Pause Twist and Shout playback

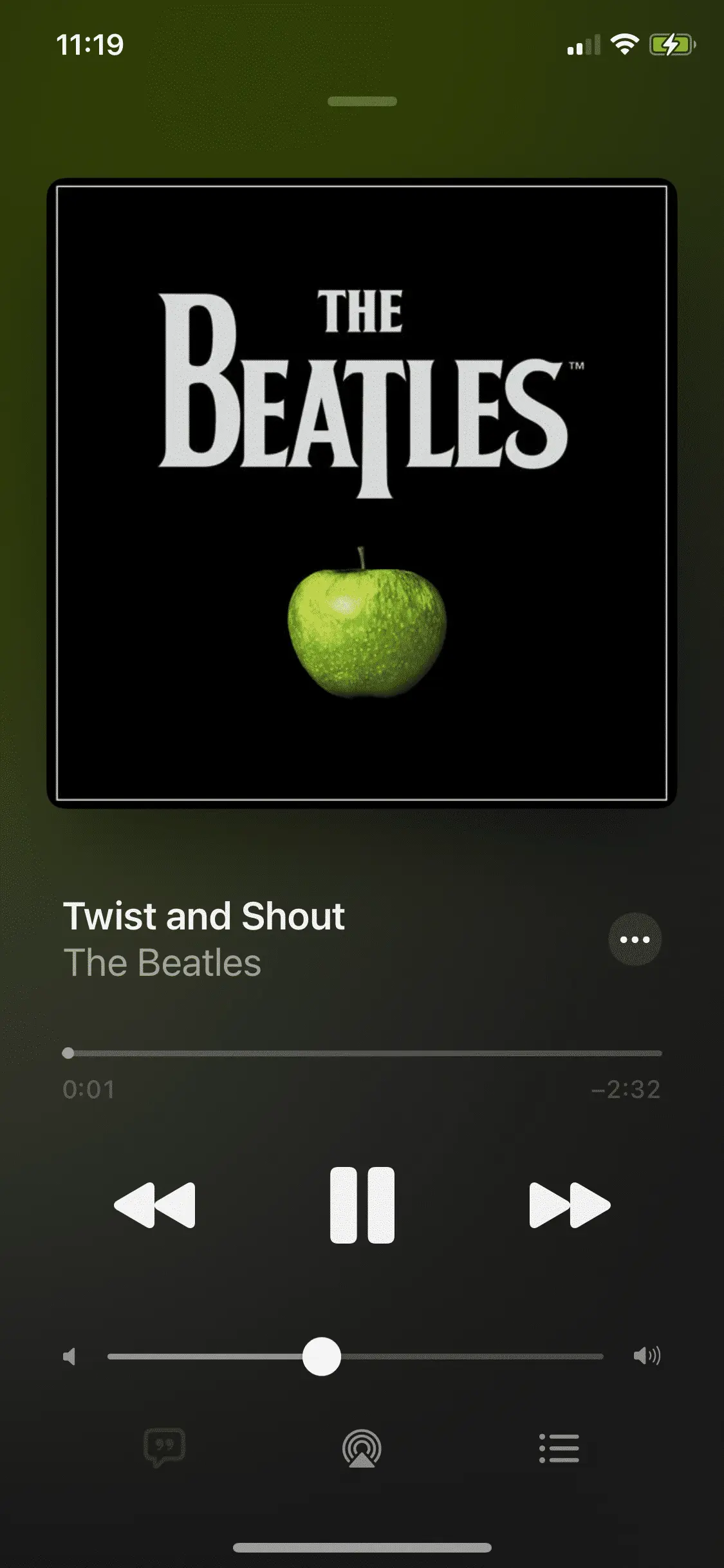click(362, 1204)
